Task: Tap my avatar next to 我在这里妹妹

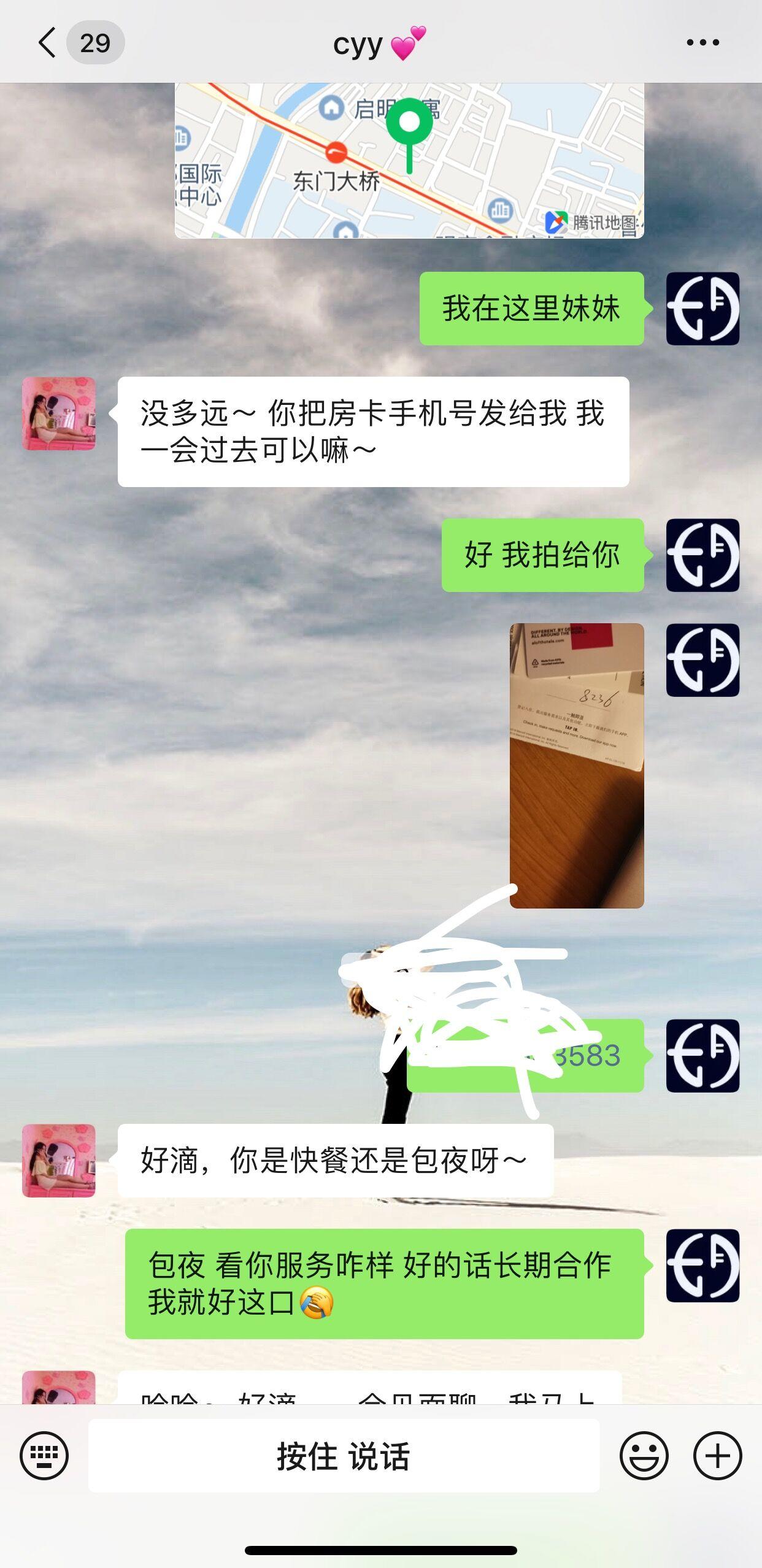Action: 702,309
